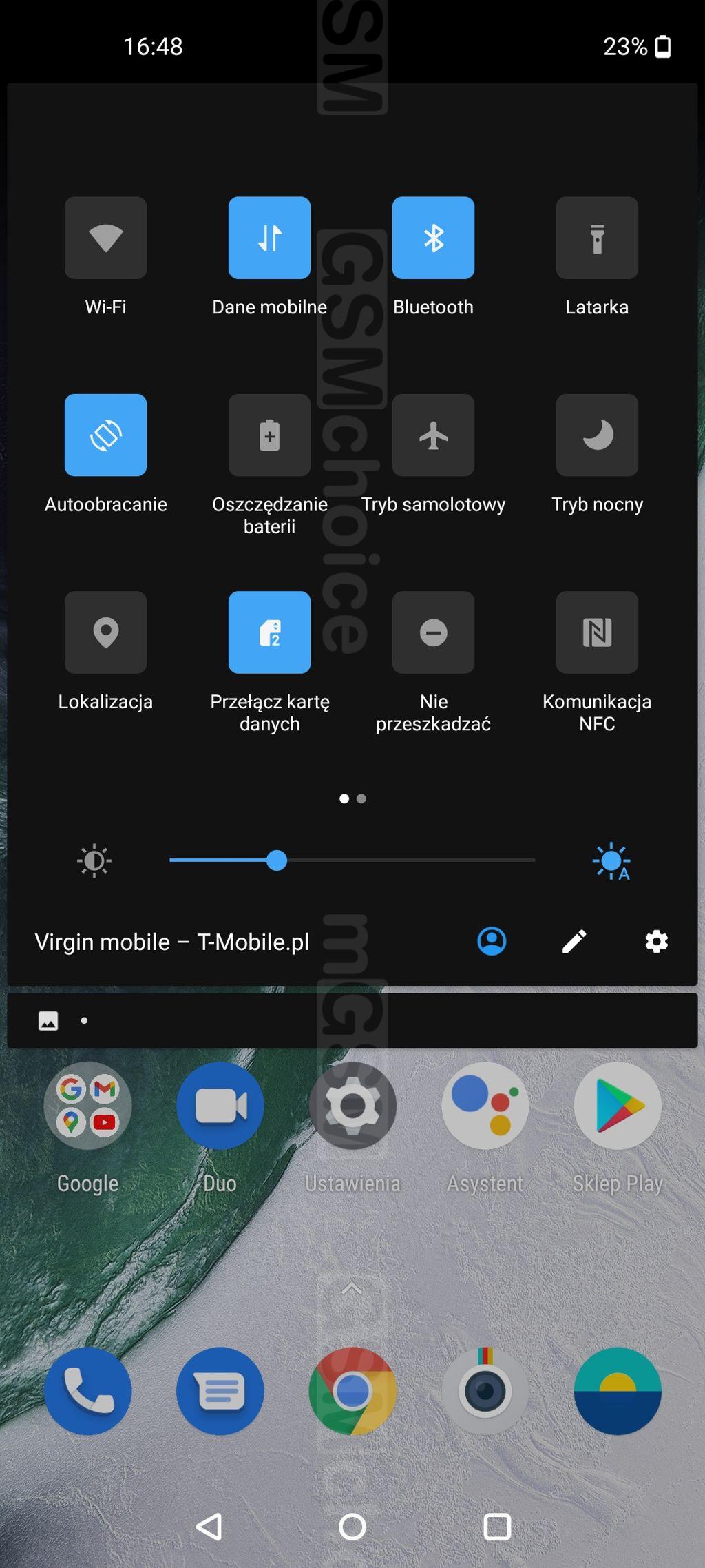The height and width of the screenshot is (1568, 705).
Task: Enable Nie przeszkadzać mode
Action: pyautogui.click(x=433, y=632)
